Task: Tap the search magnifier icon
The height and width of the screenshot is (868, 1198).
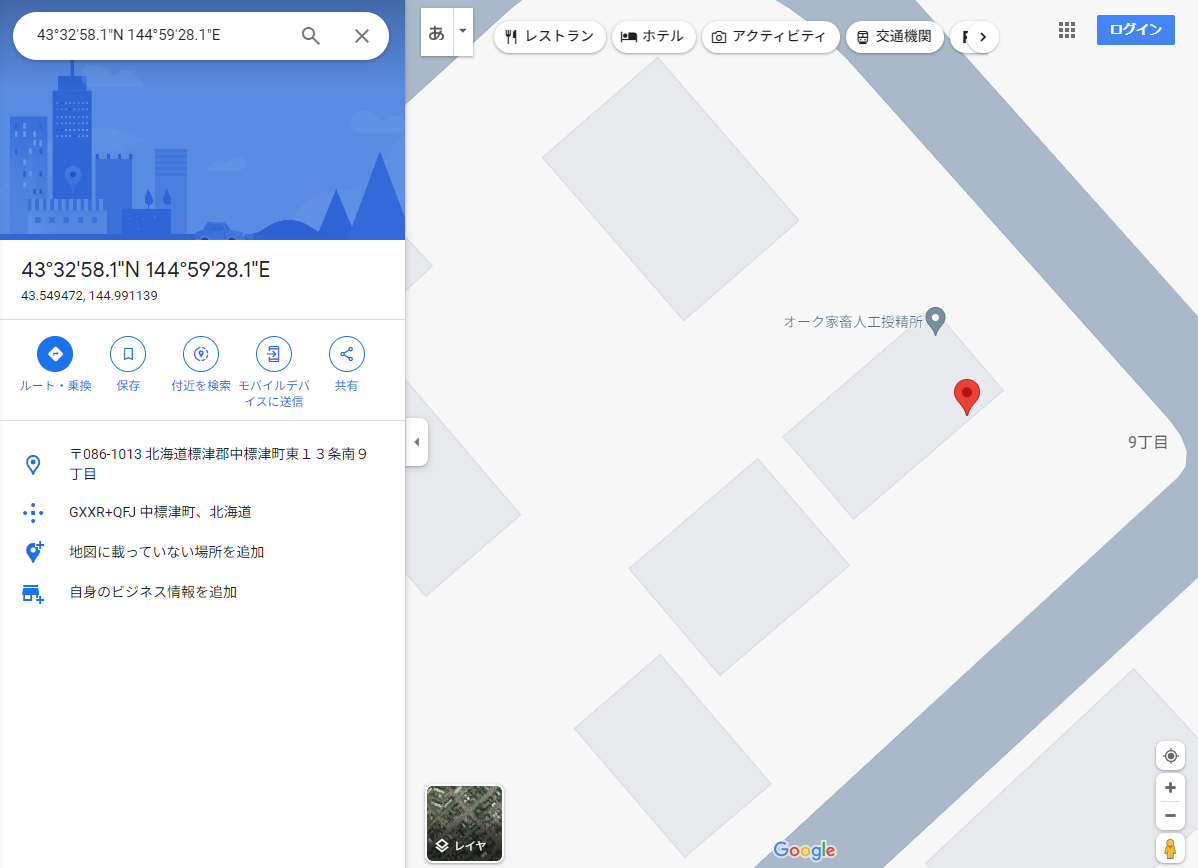Action: click(311, 36)
